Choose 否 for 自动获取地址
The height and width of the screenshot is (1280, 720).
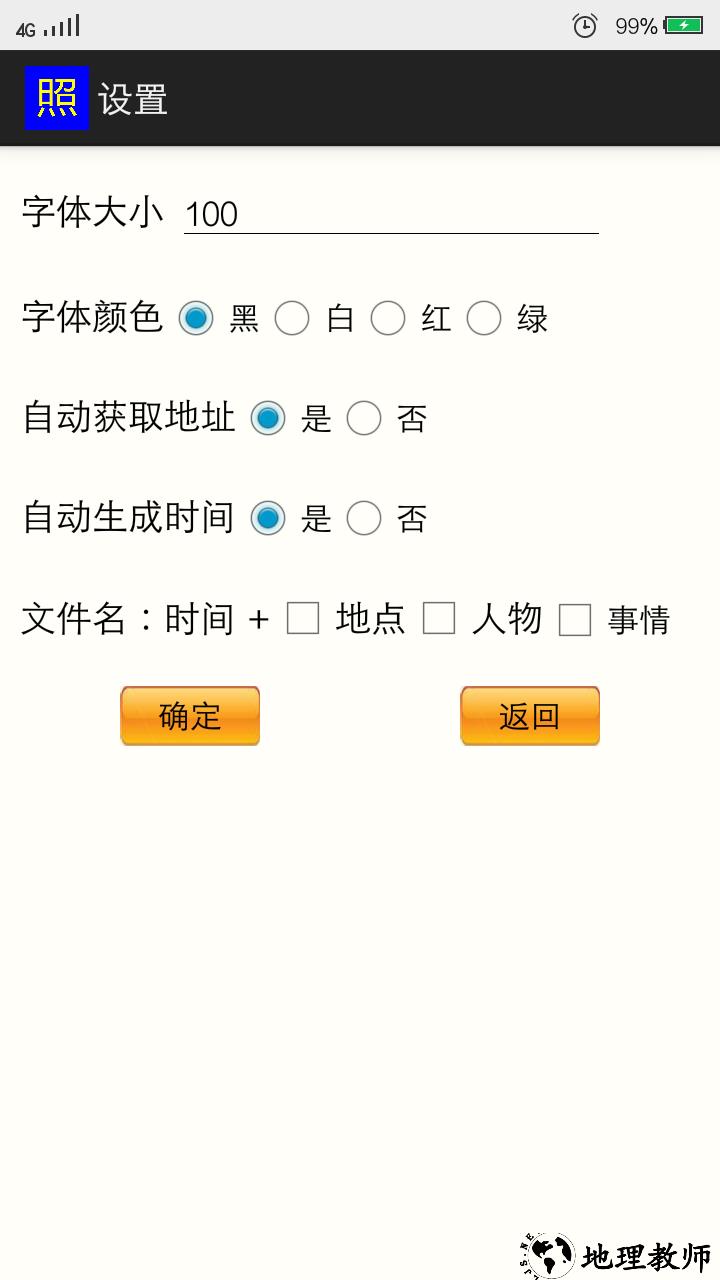tap(364, 418)
